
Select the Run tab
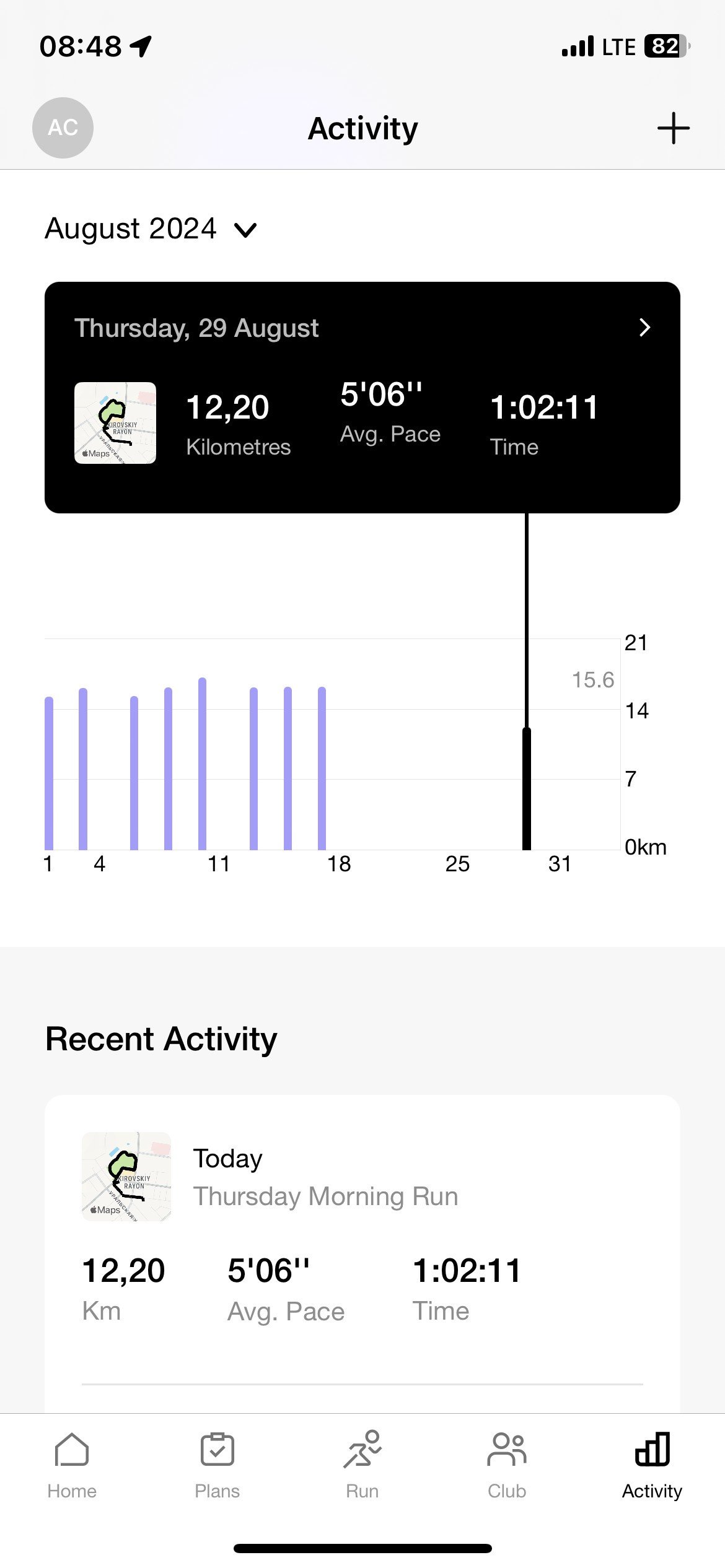(x=362, y=1465)
